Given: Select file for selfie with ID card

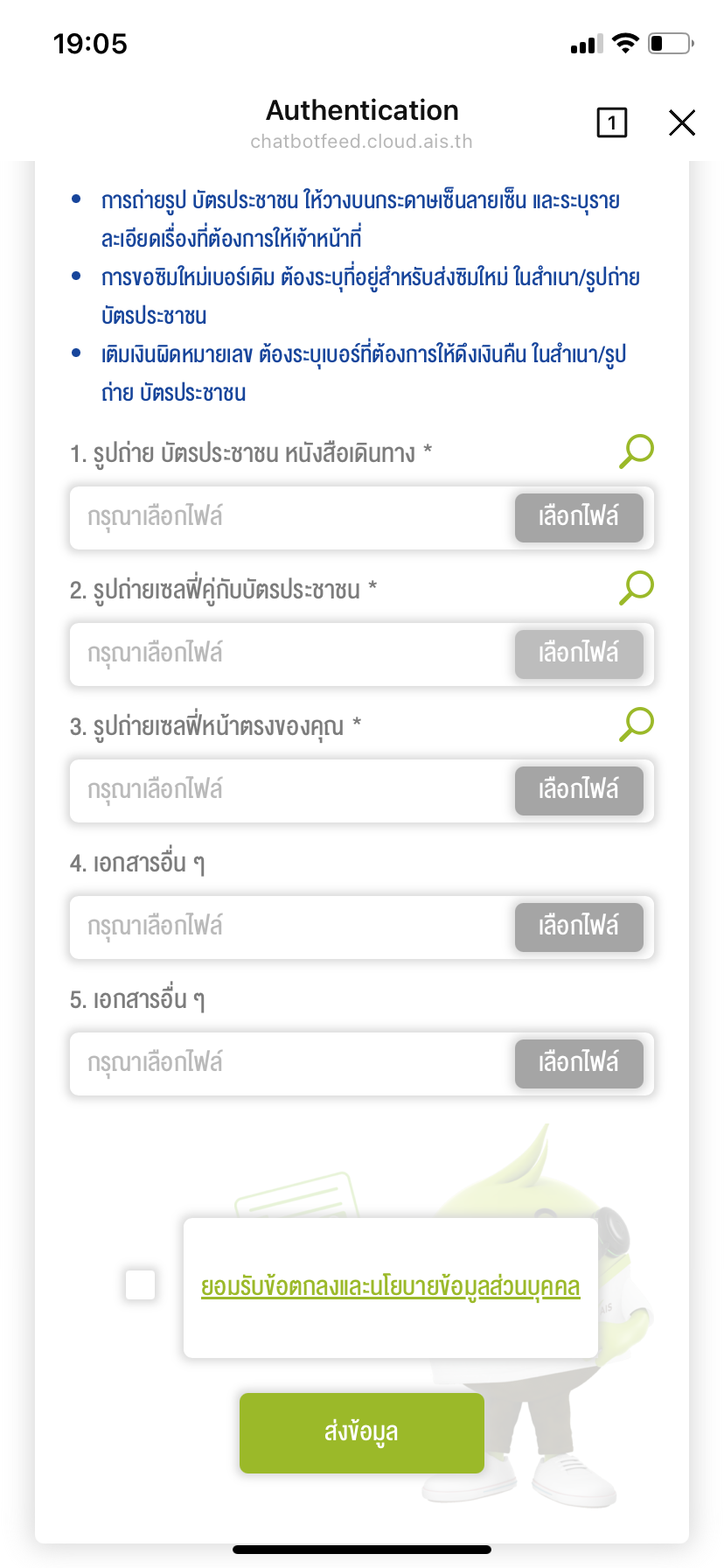Looking at the screenshot, I should coord(579,654).
